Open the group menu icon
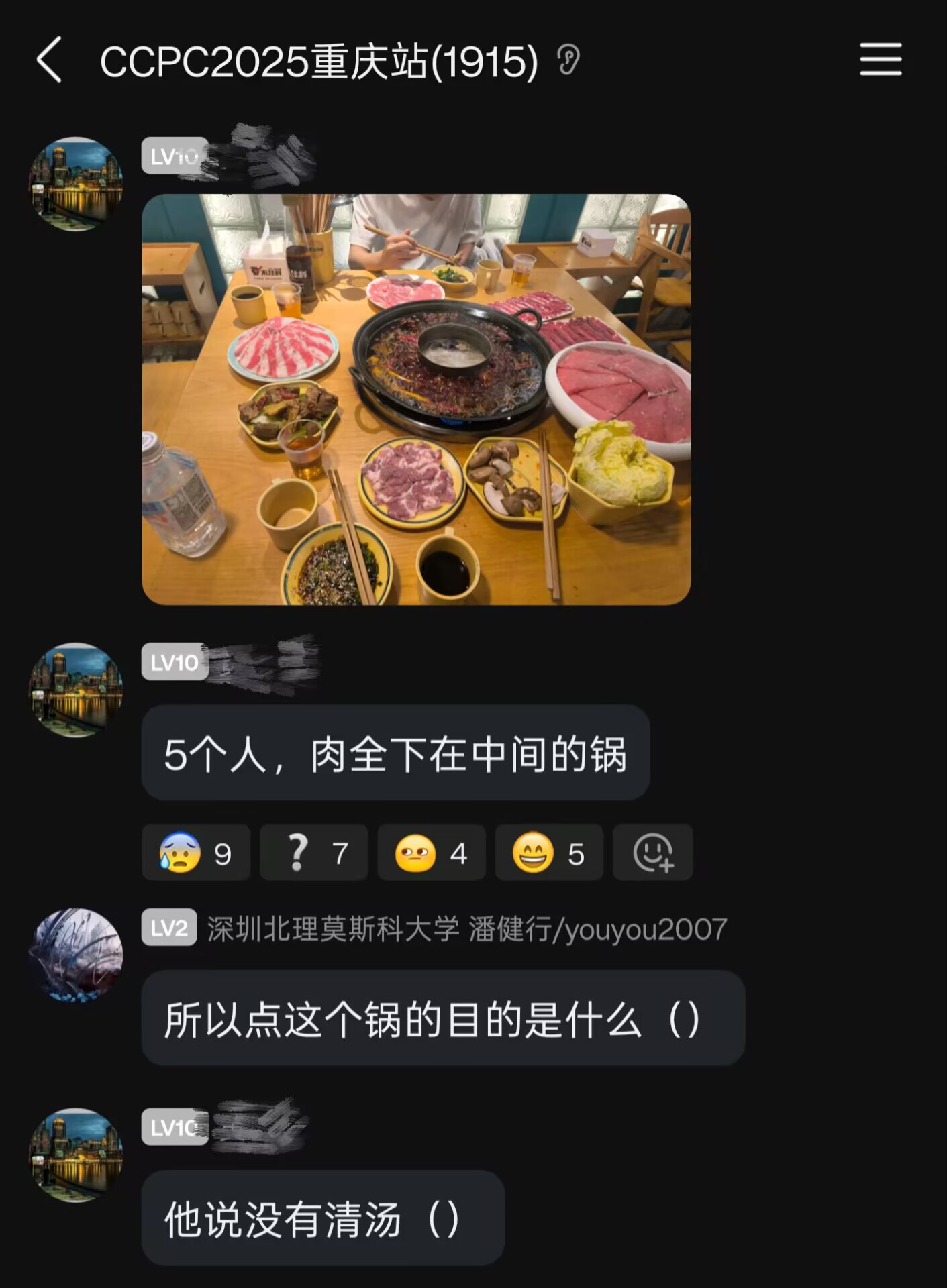Viewport: 947px width, 1288px height. pyautogui.click(x=881, y=60)
